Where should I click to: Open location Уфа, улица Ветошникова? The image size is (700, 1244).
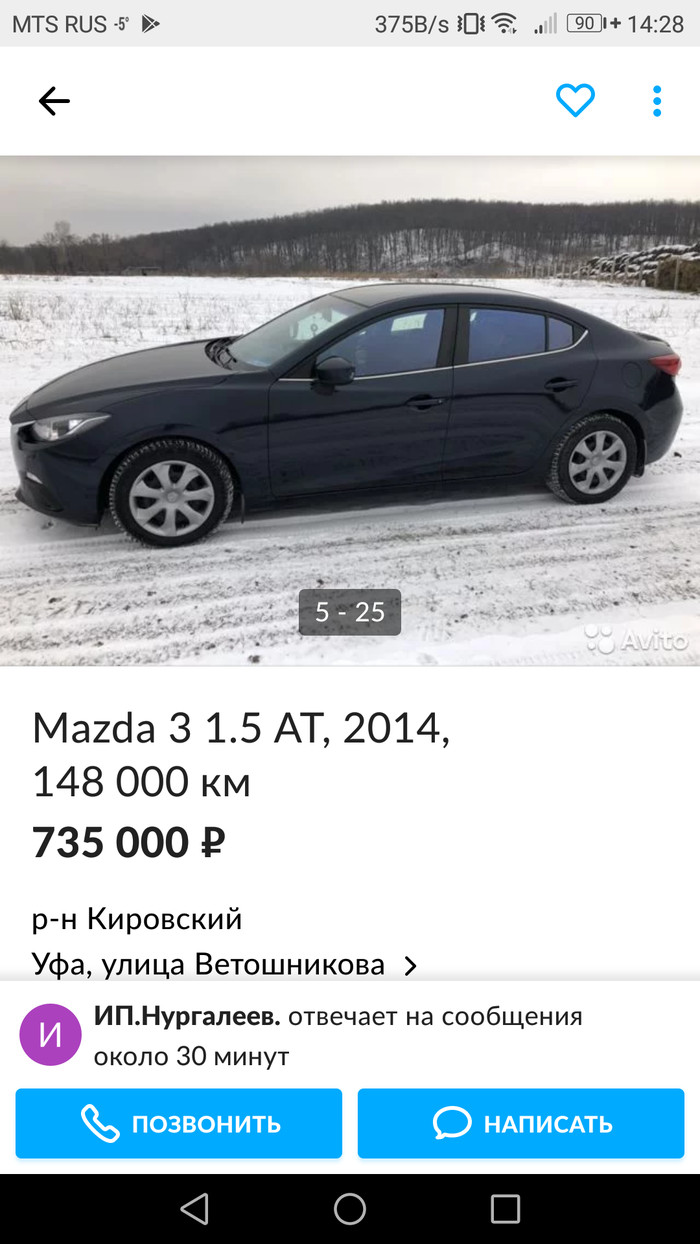pyautogui.click(x=225, y=964)
